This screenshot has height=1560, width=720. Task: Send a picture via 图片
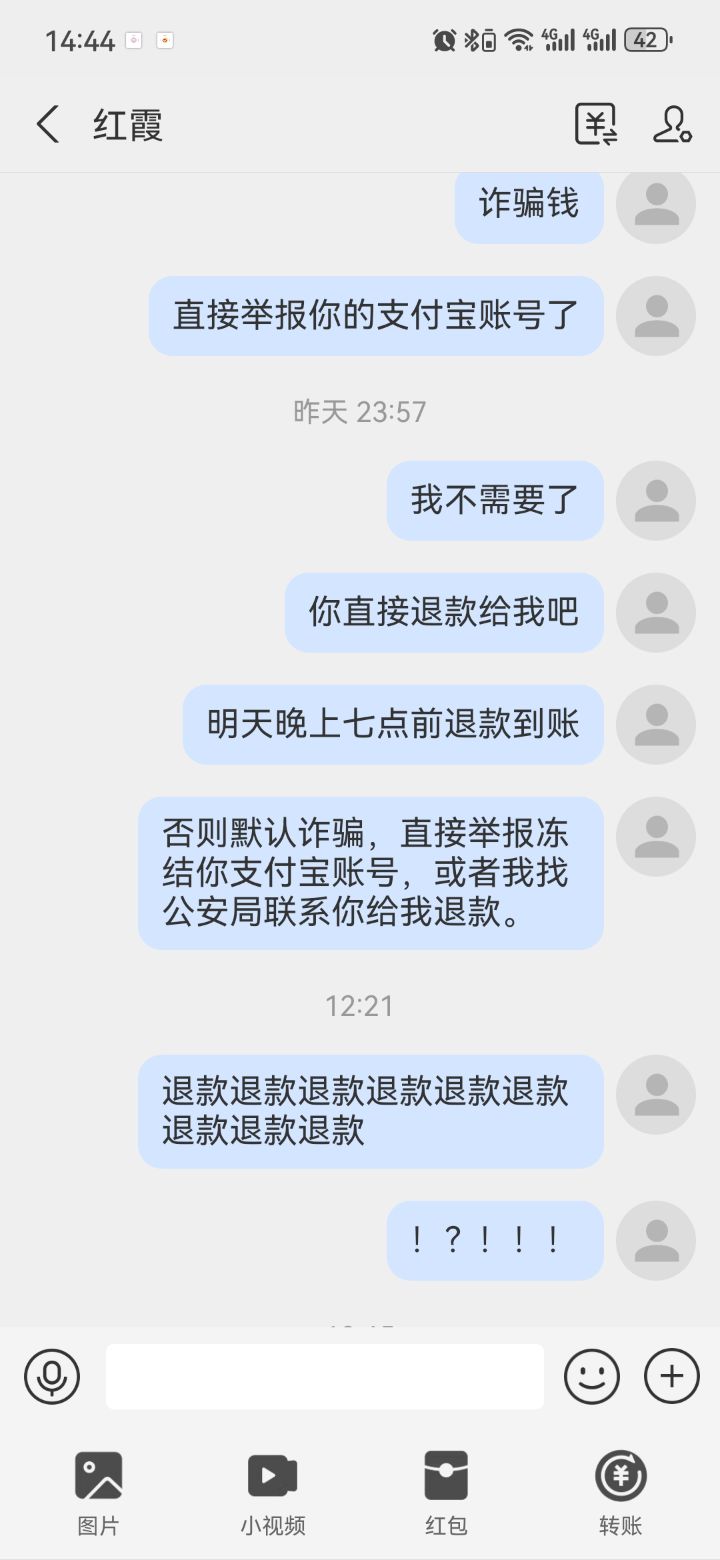pyautogui.click(x=98, y=1493)
